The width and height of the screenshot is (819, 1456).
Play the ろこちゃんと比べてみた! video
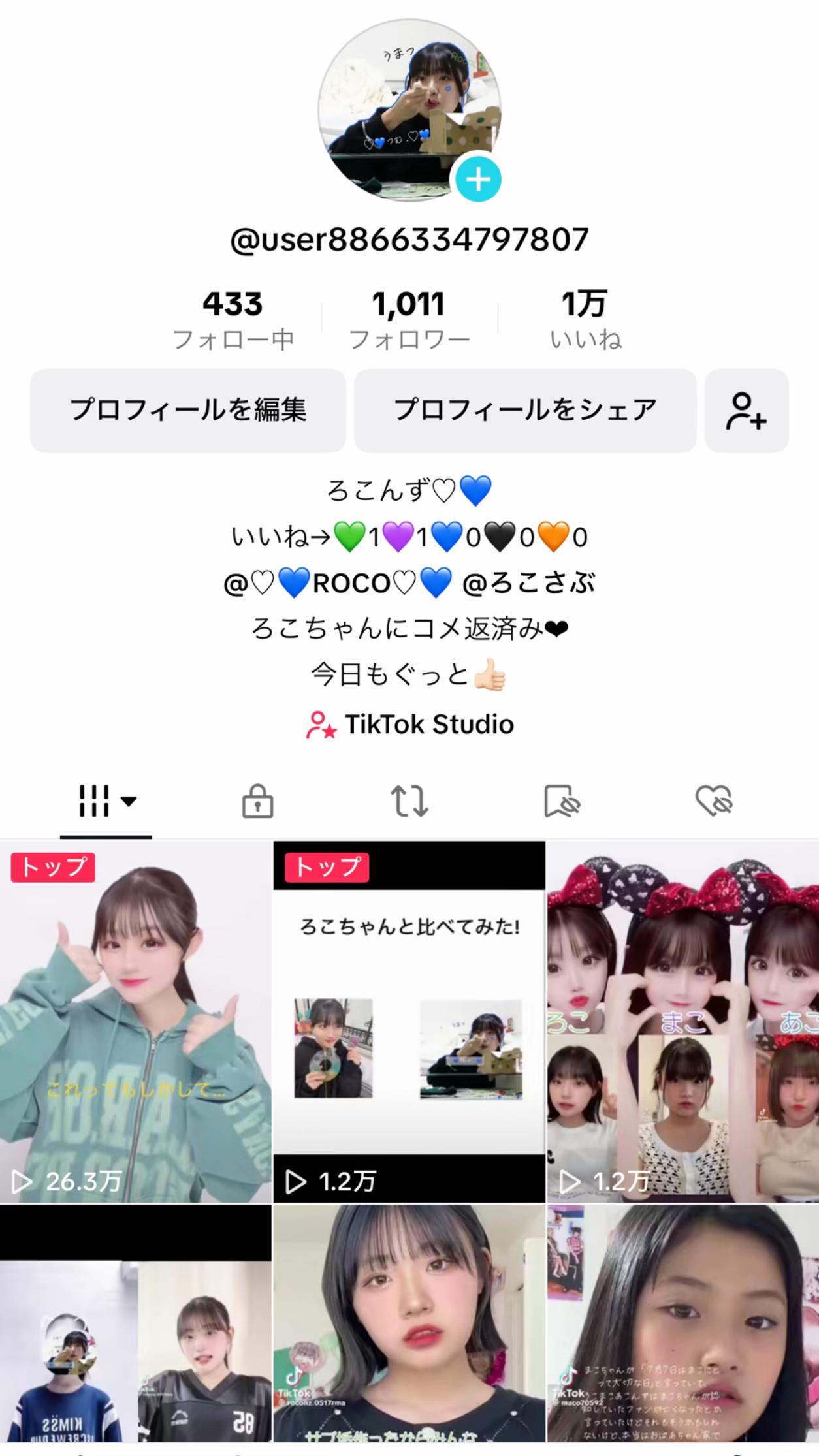coord(409,1022)
